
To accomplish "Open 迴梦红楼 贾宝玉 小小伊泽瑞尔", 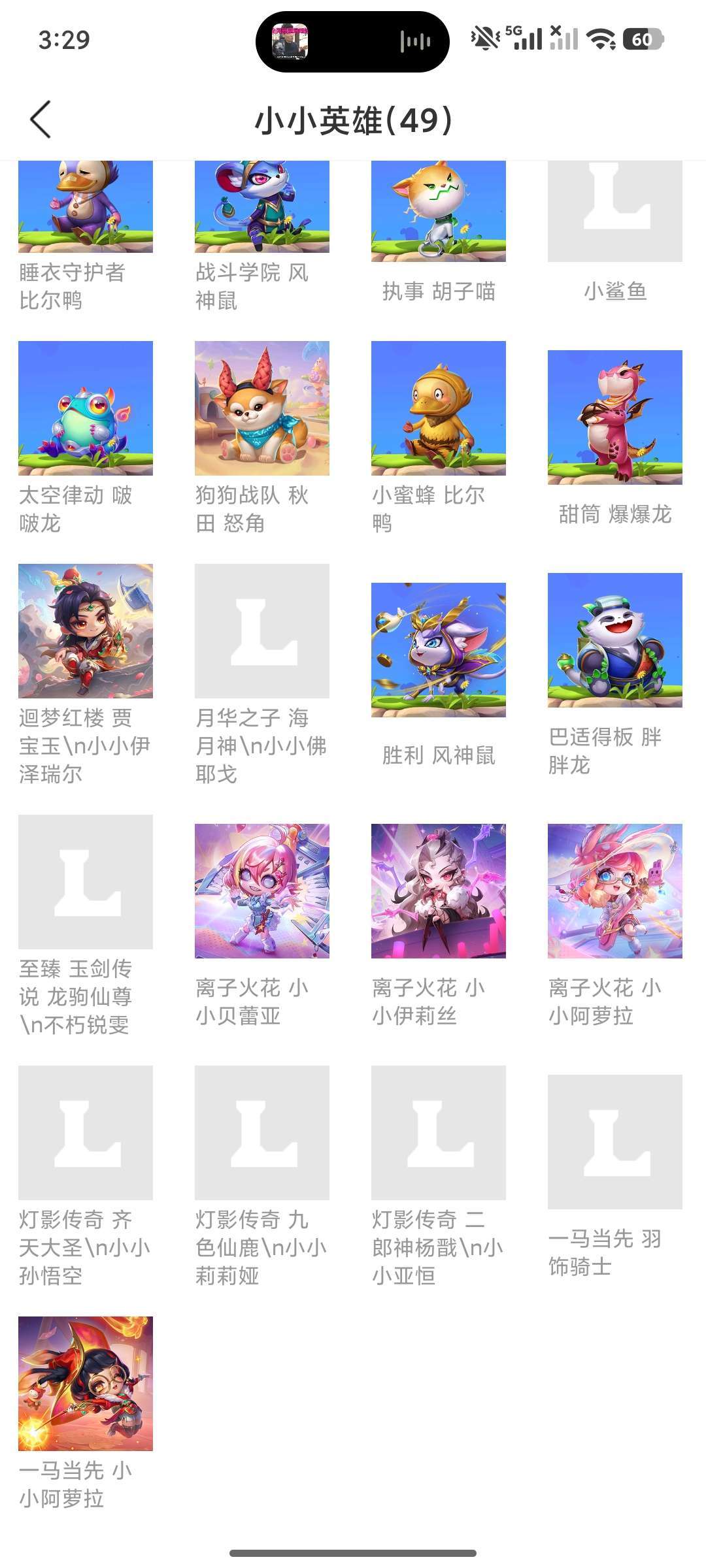I will tap(86, 631).
